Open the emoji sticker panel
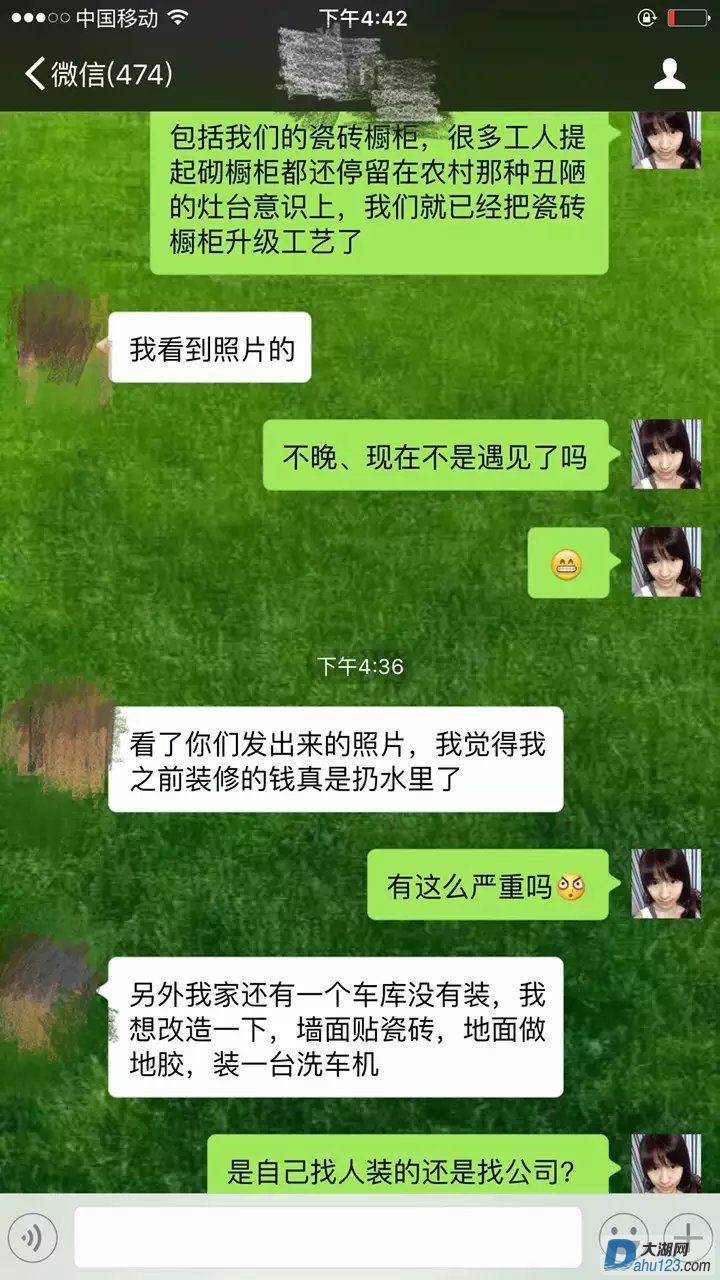Screen dimensions: 720x1280 [623, 1238]
